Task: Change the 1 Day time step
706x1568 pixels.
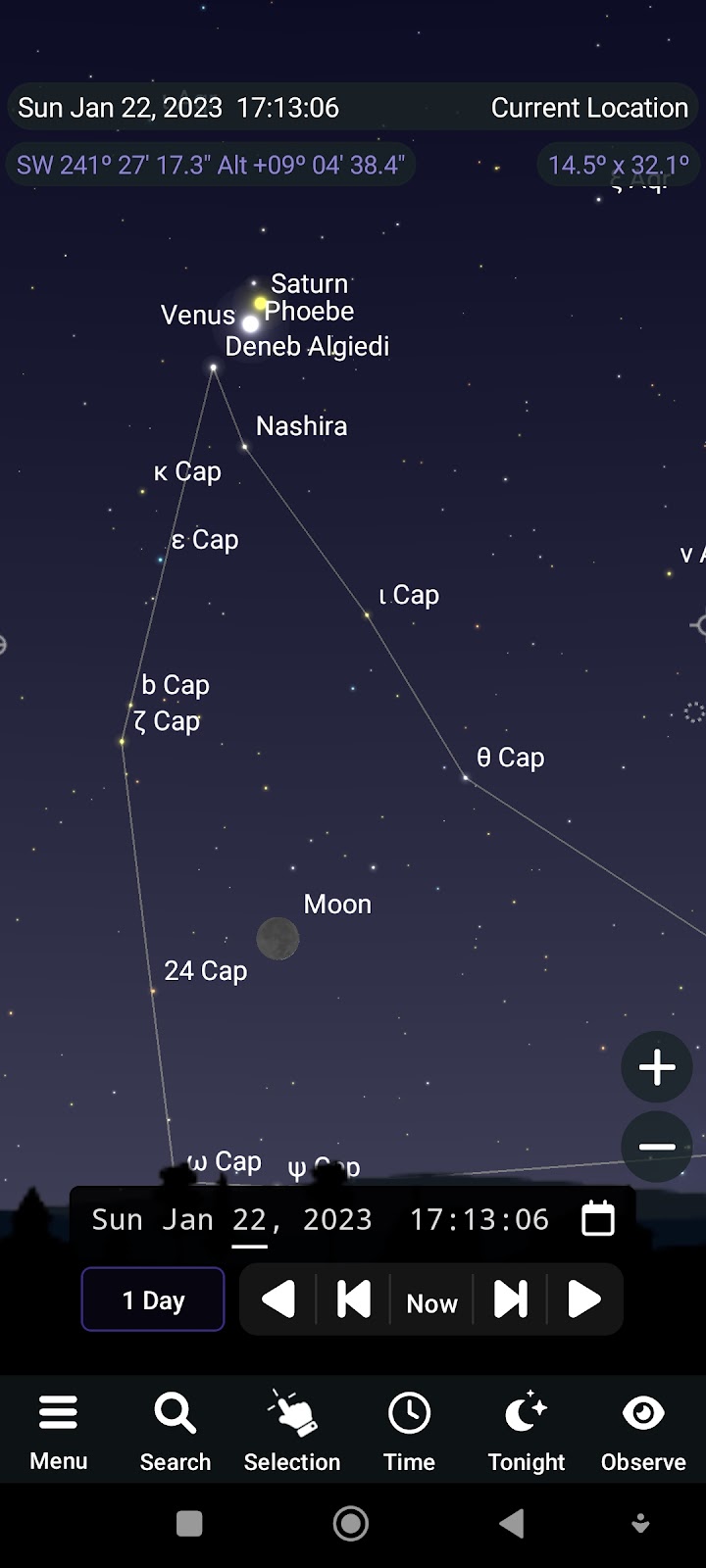Action: 153,1299
